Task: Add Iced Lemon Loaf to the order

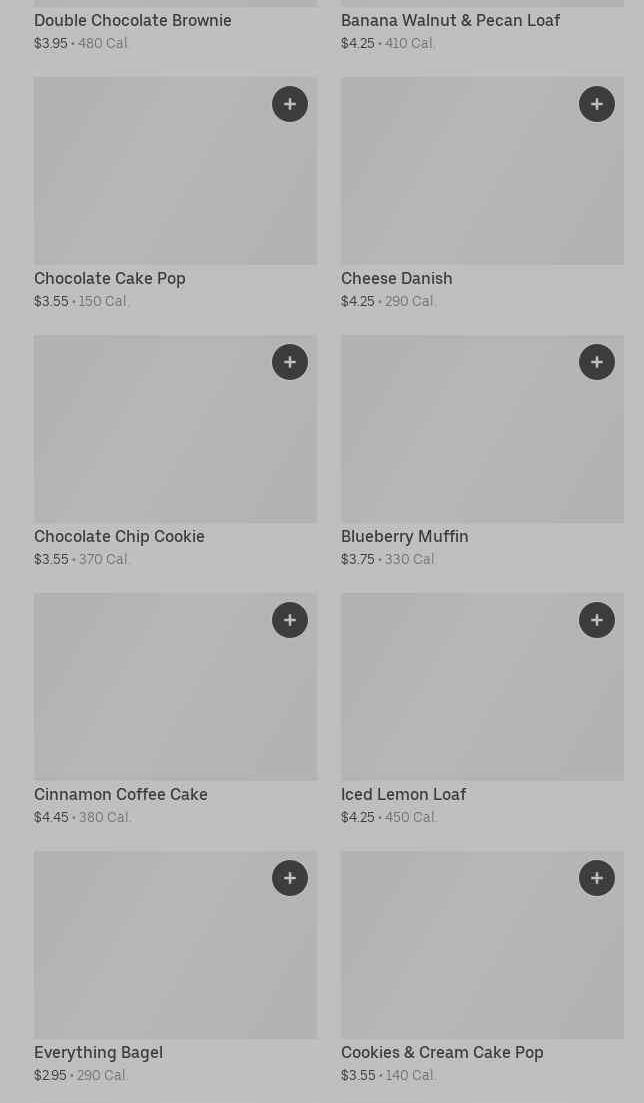Action: pos(597,620)
